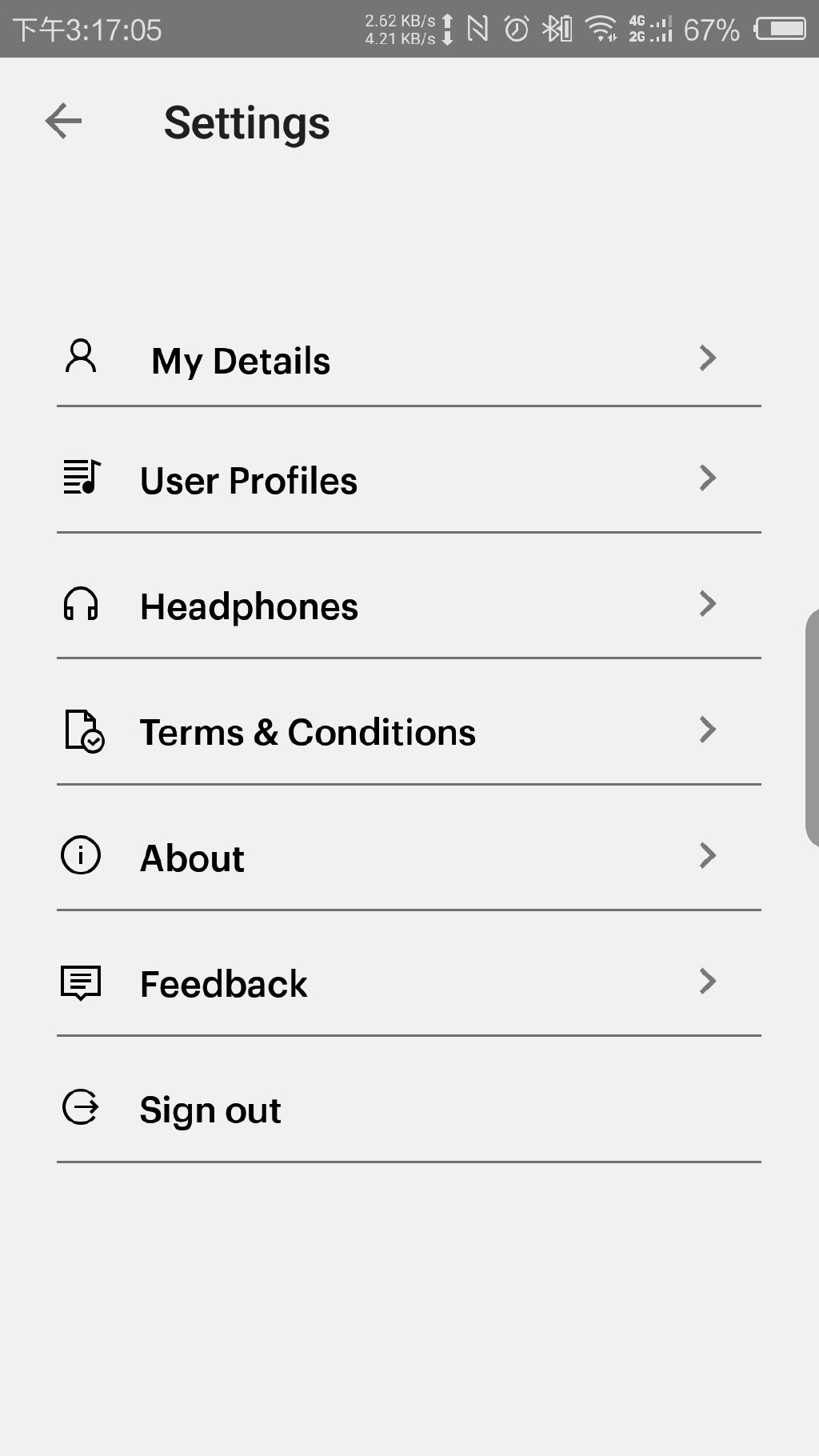Viewport: 819px width, 1456px height.
Task: Open the Headphones settings row
Action: coord(409,604)
